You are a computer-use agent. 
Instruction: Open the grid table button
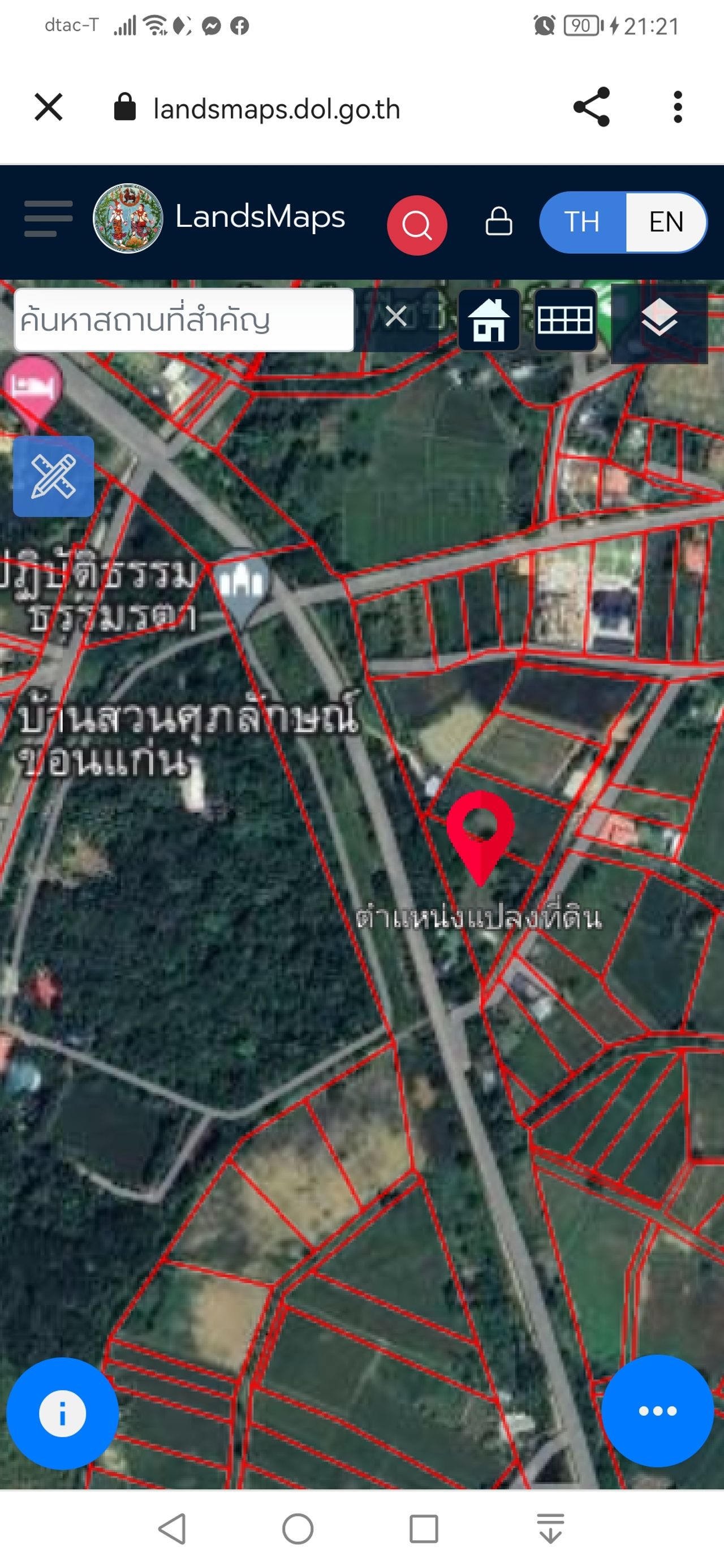click(564, 319)
